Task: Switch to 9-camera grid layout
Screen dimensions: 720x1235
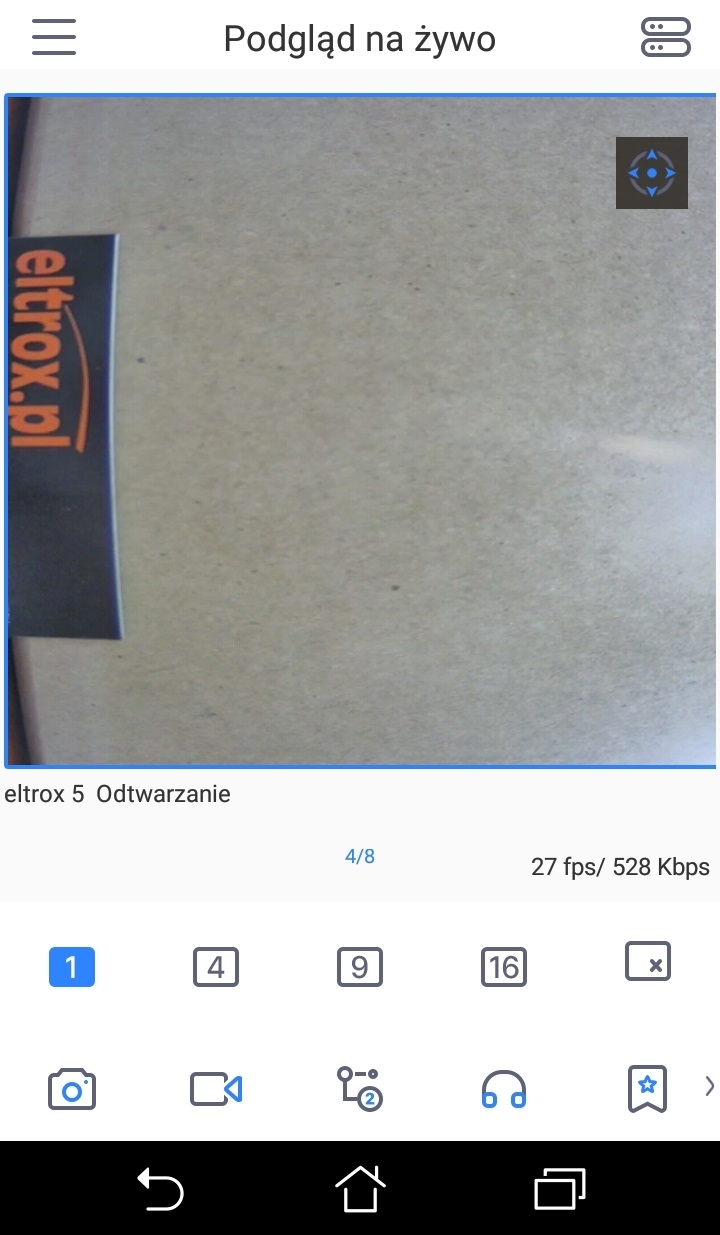Action: tap(360, 967)
